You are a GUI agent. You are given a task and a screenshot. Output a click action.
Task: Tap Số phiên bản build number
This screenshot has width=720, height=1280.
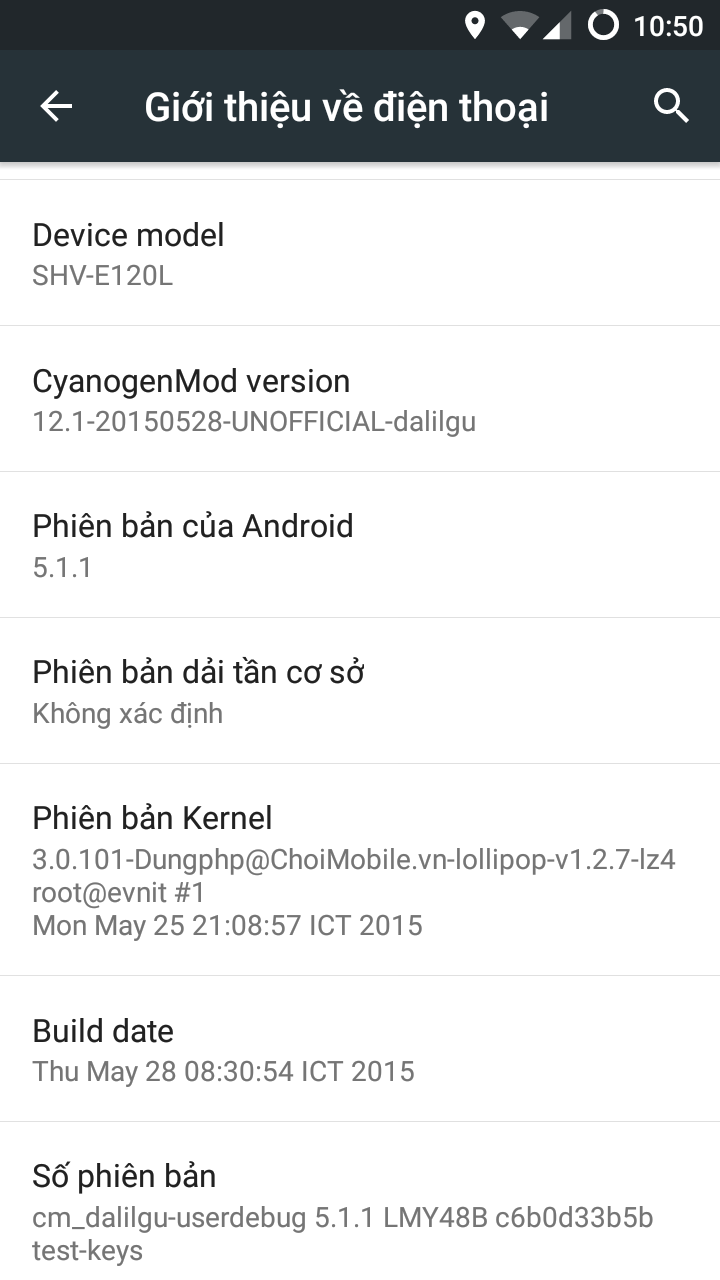(x=360, y=1201)
